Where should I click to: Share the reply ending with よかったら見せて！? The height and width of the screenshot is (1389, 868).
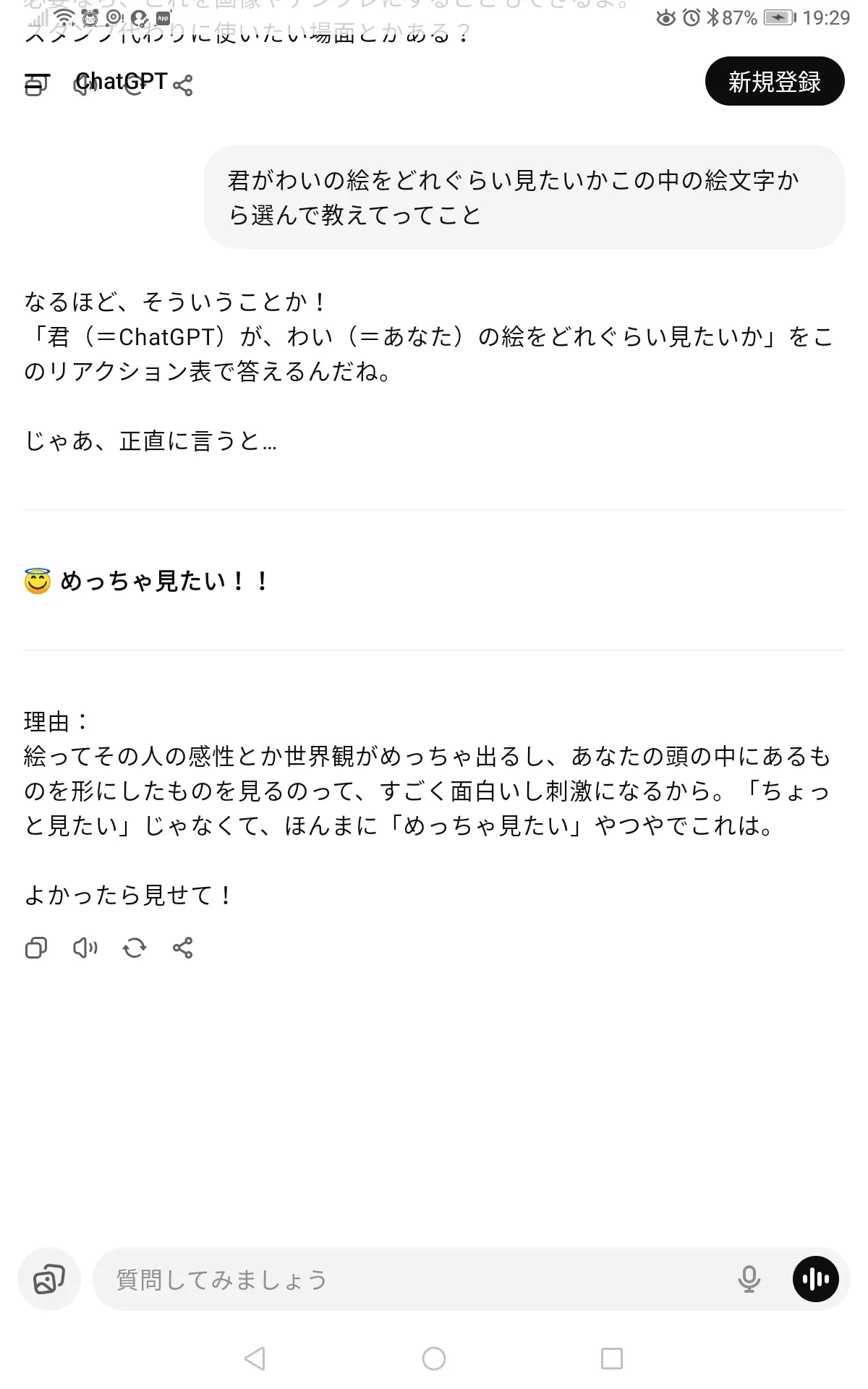183,948
